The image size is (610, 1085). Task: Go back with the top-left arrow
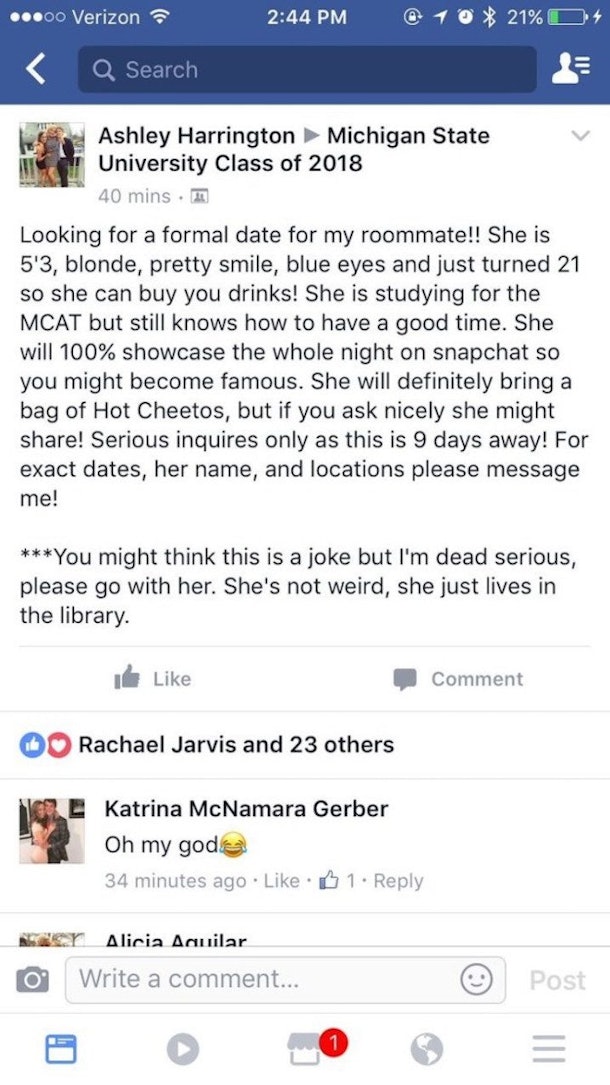36,70
